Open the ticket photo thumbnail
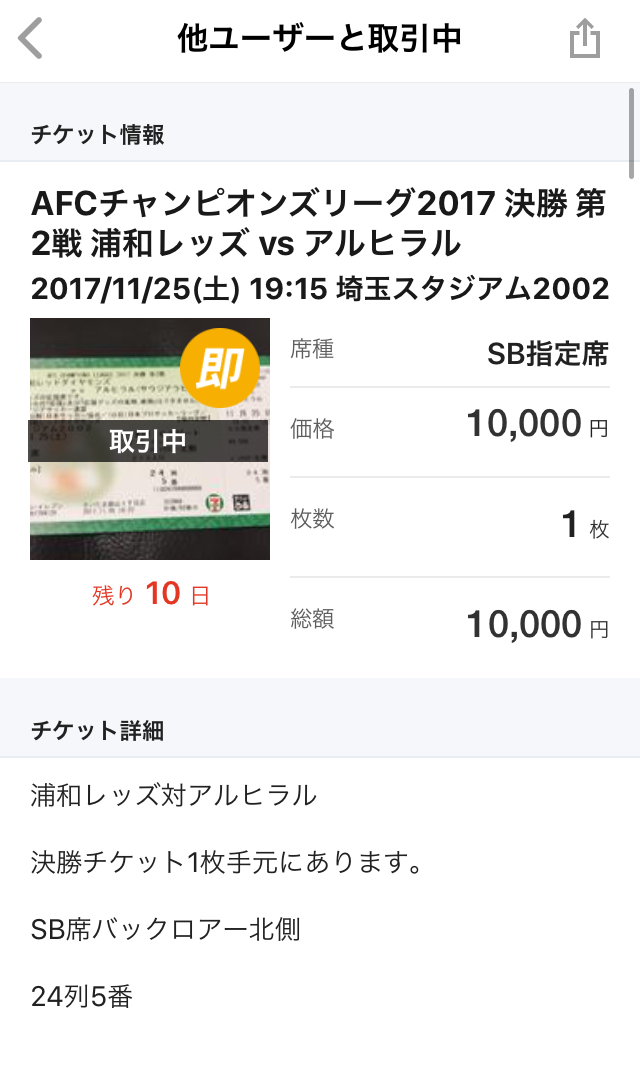 coord(150,439)
